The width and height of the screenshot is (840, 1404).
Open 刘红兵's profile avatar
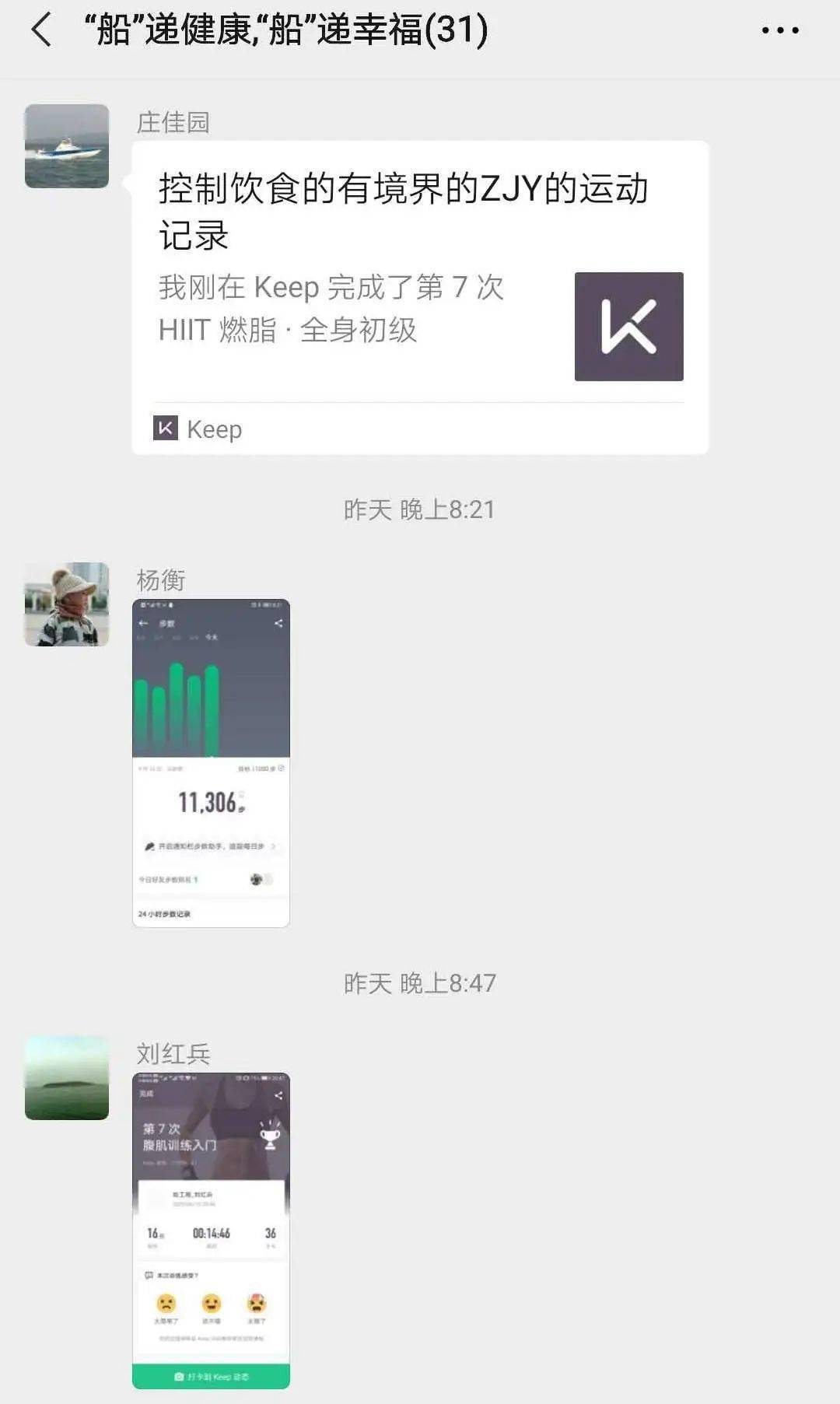pos(67,1078)
